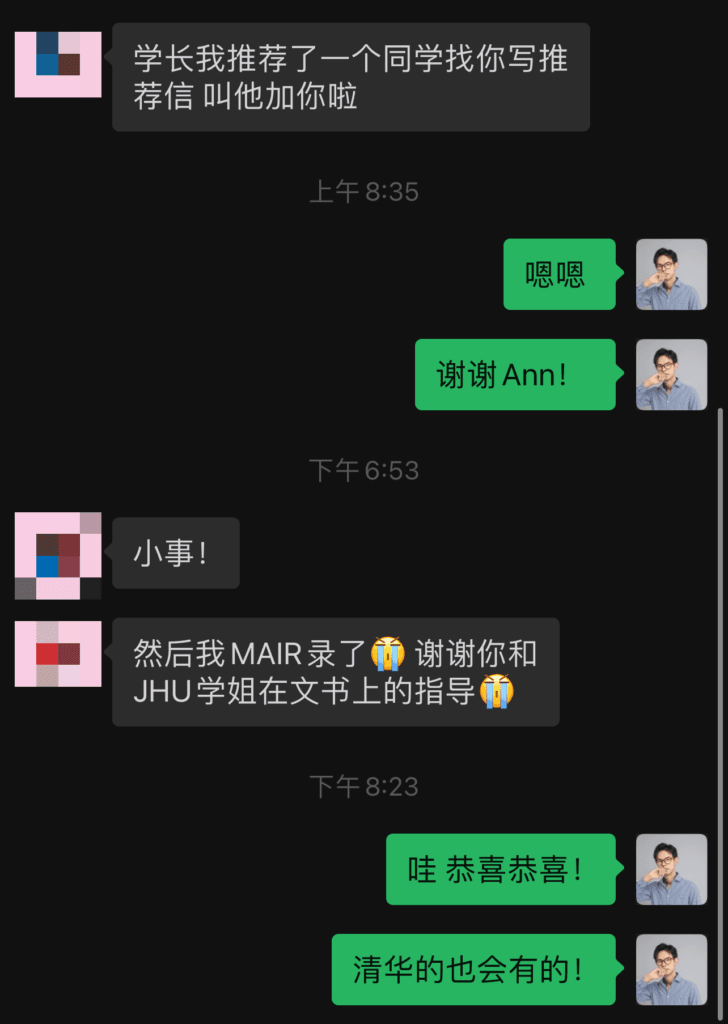Open profile photo beside 谢谢Ann!
Image resolution: width=728 pixels, height=1024 pixels.
671,374
